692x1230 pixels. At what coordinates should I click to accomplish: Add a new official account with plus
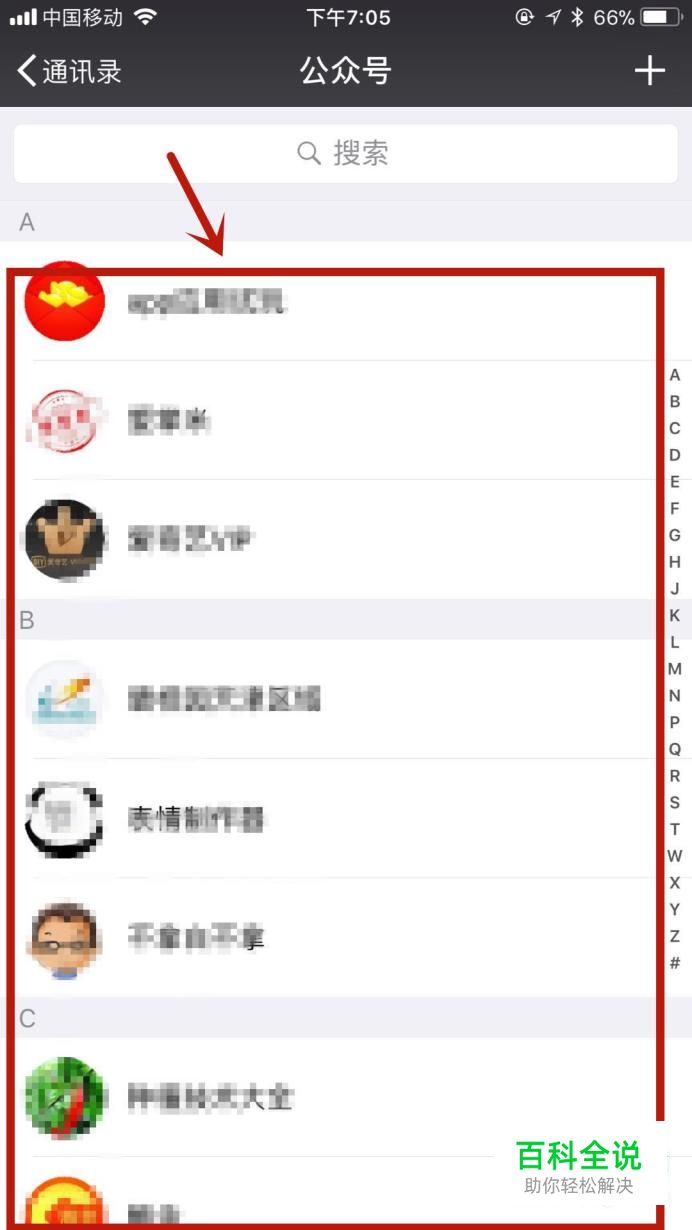650,71
